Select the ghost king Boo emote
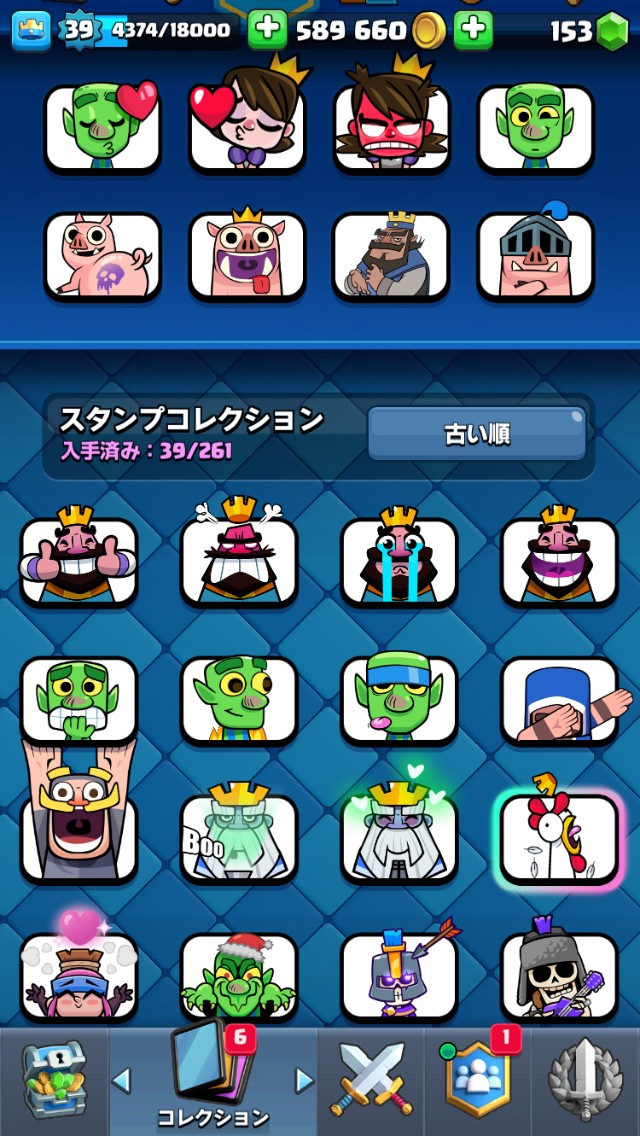Viewport: 640px width, 1136px height. [239, 838]
